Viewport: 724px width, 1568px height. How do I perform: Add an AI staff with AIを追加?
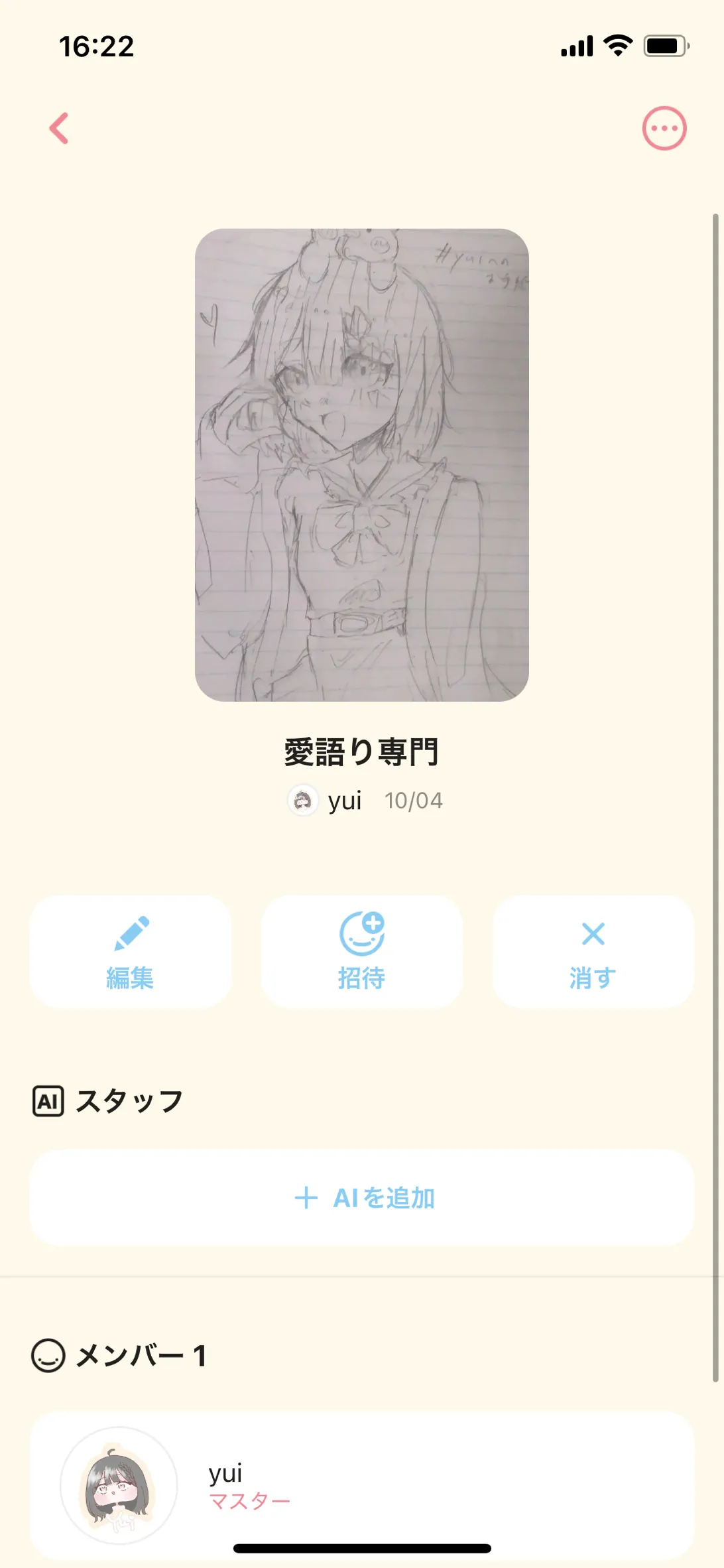click(362, 1198)
